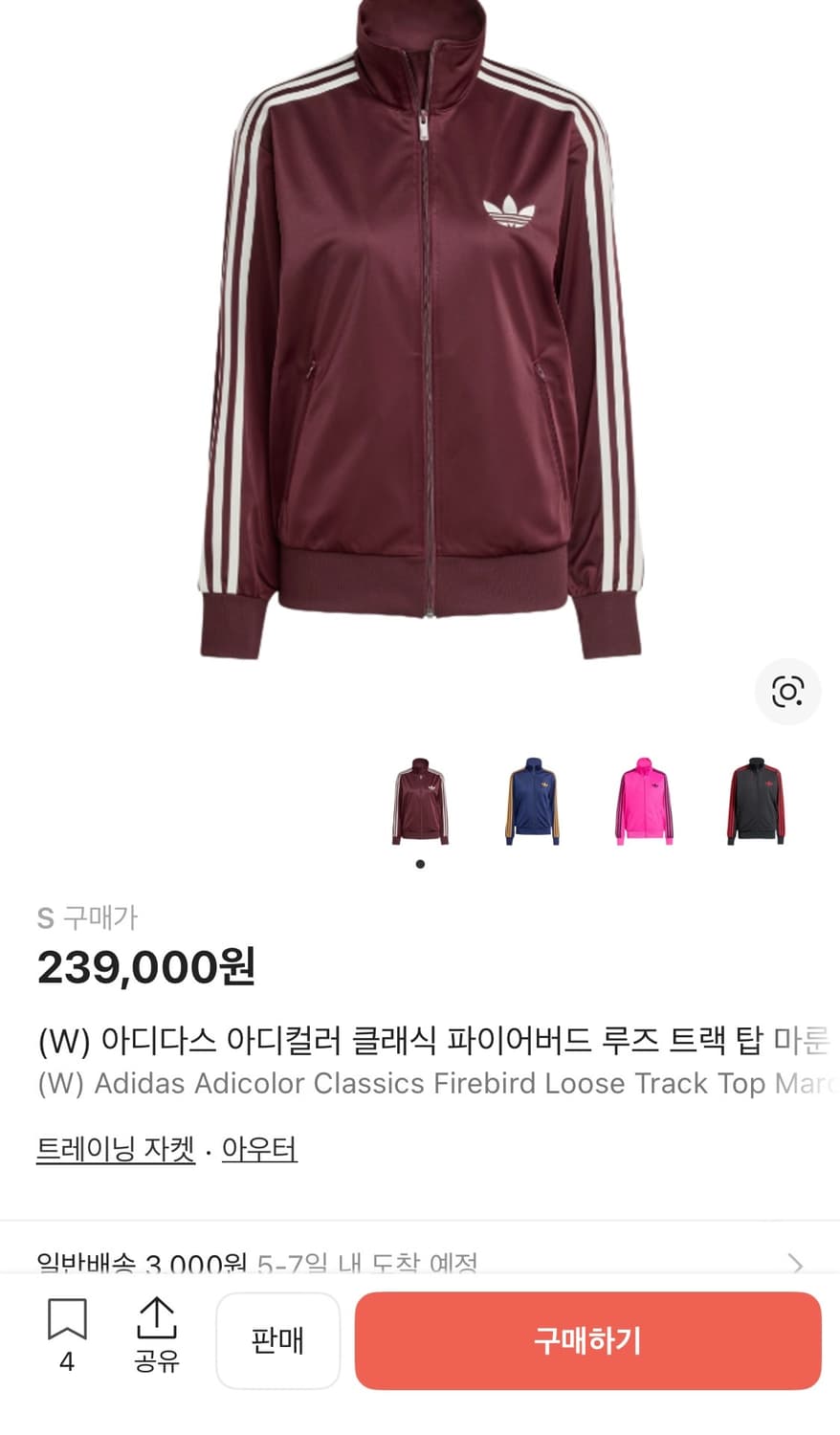The width and height of the screenshot is (840, 1435).
Task: Open the 트레이닝 자켓 category link
Action: pos(115,1151)
